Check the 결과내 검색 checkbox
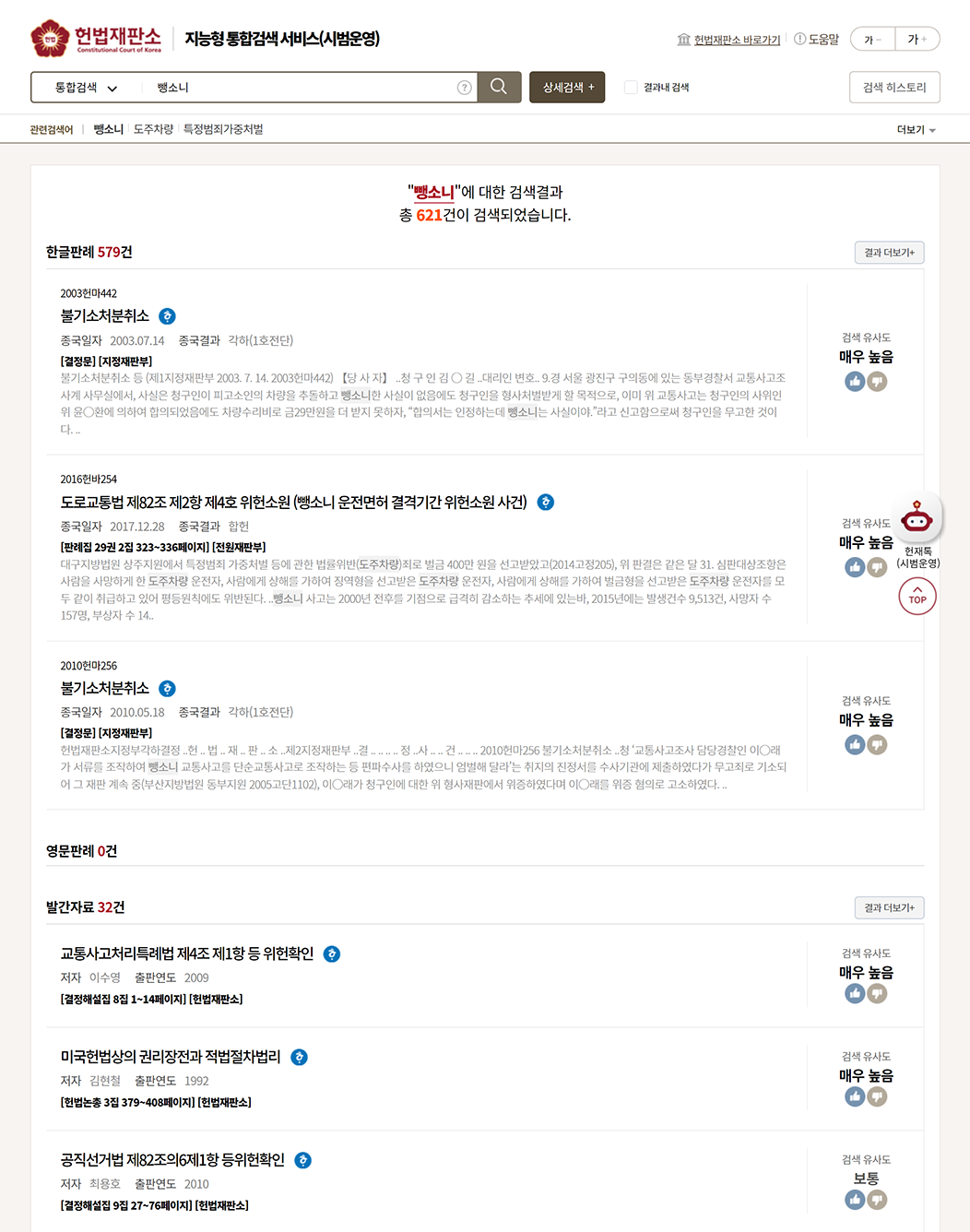Viewport: 970px width, 1232px height. pos(631,88)
